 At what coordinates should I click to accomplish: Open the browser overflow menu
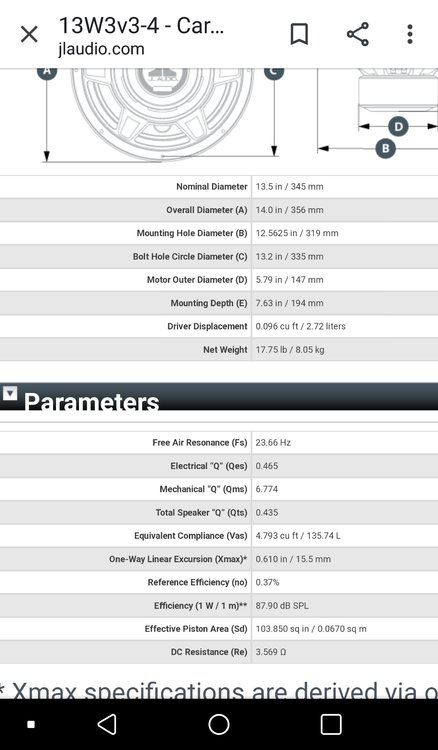410,34
